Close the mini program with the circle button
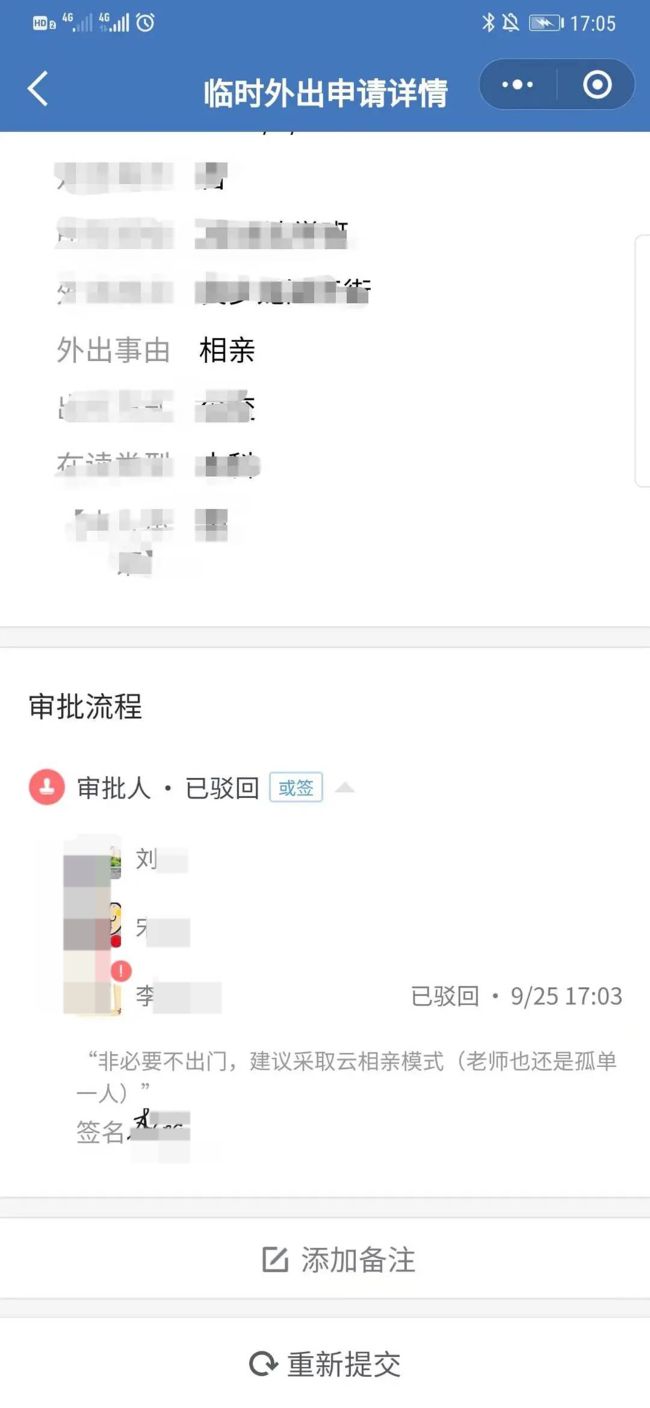Screen dimensions: 650x1408 [x=597, y=85]
